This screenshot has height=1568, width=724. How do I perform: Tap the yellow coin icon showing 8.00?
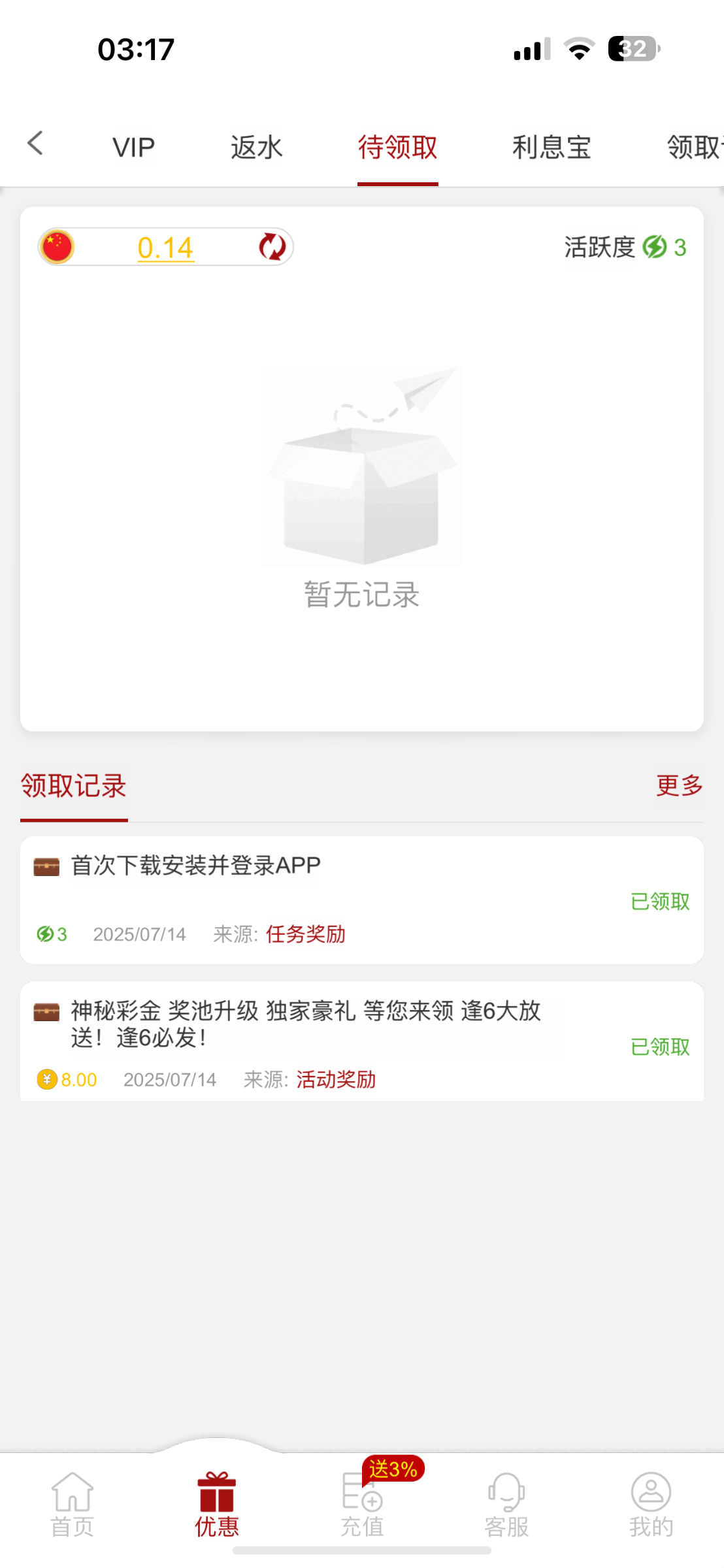click(x=46, y=1079)
